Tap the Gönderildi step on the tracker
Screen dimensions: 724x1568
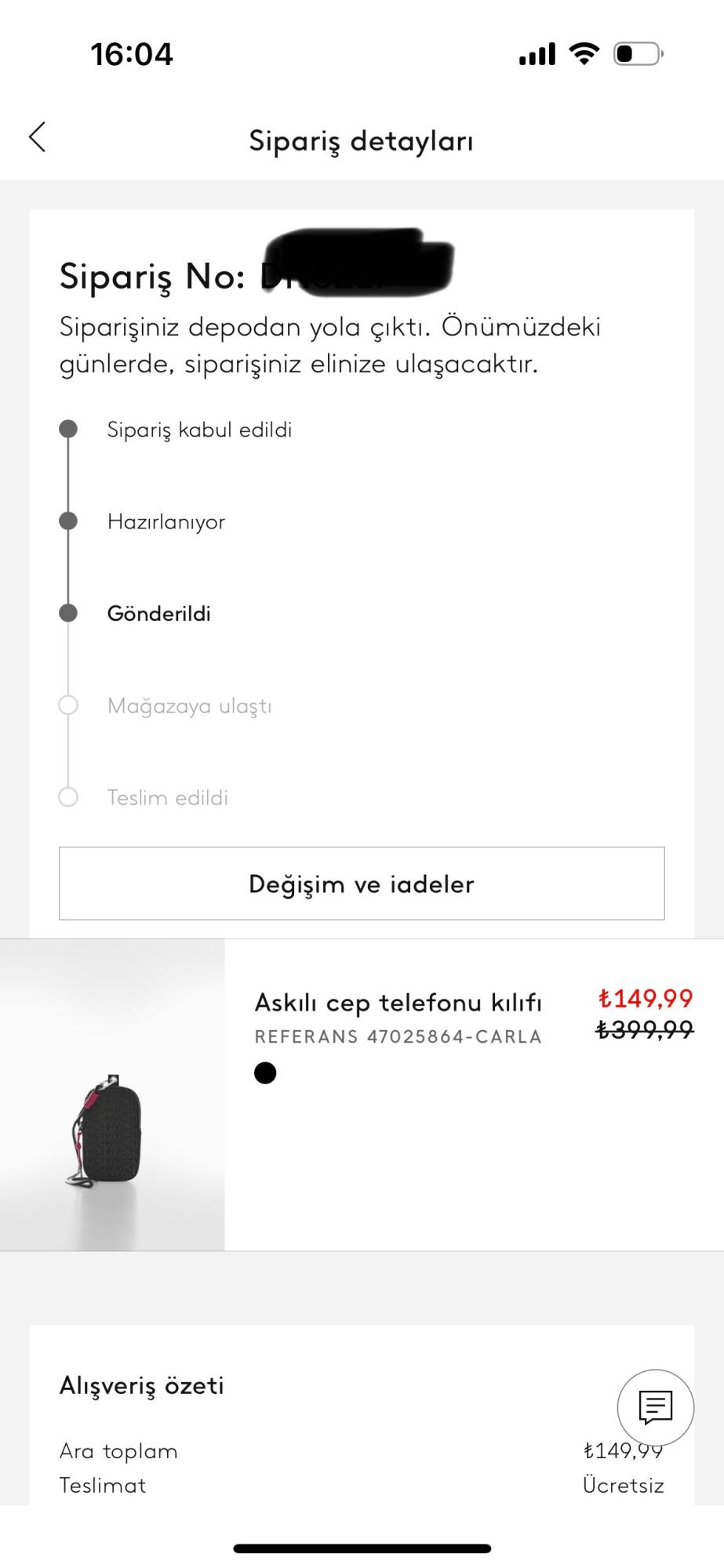(x=160, y=614)
